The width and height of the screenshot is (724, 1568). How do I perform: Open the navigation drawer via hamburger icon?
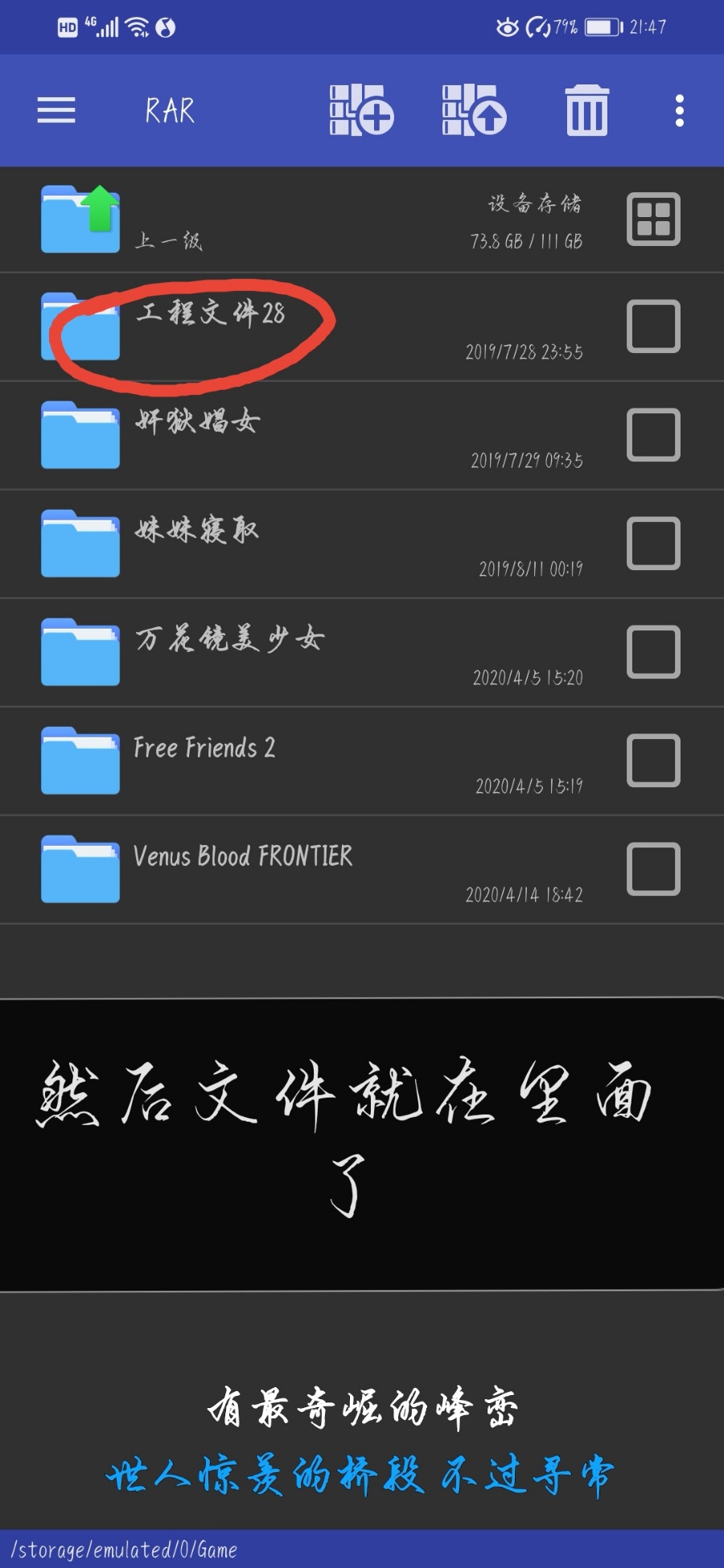pyautogui.click(x=56, y=109)
